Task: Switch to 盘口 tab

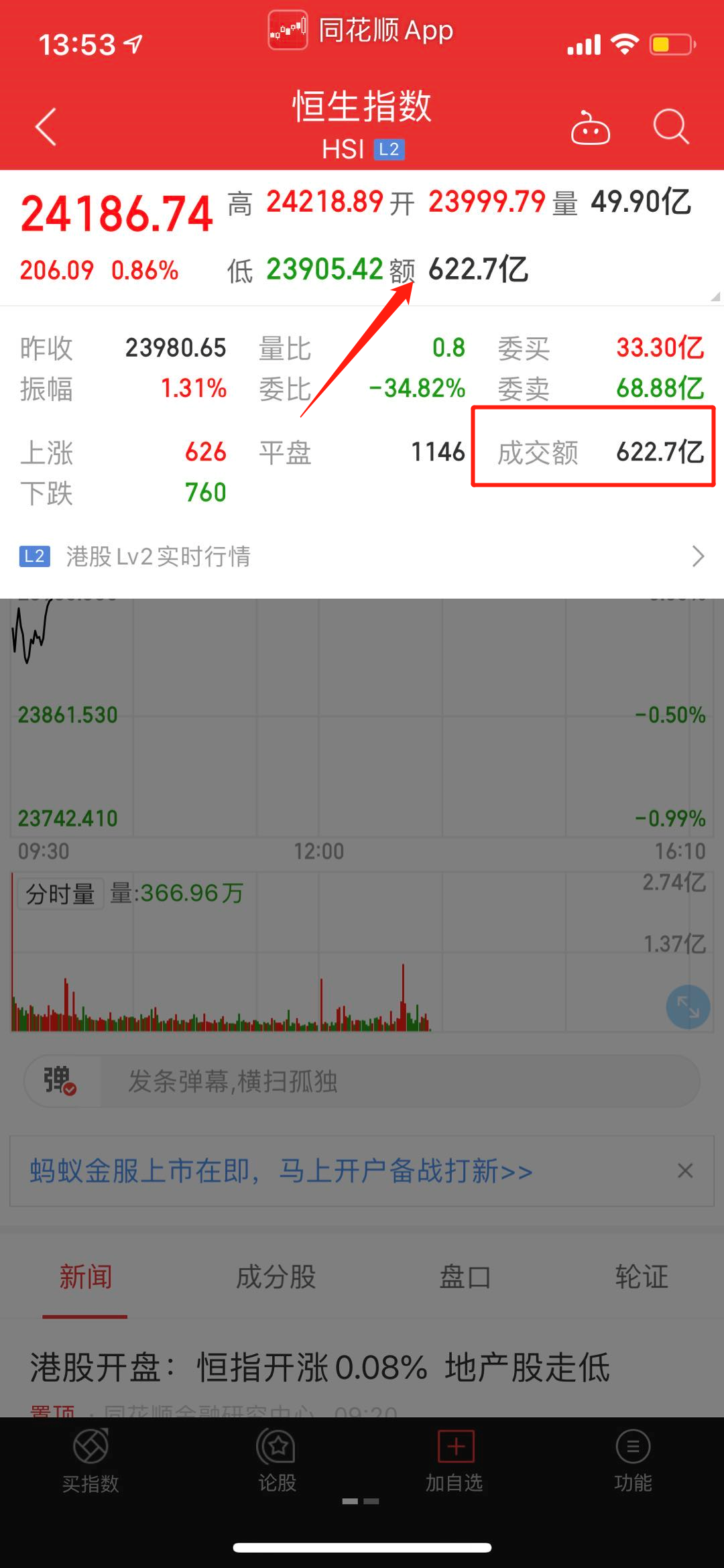Action: pos(465,1278)
